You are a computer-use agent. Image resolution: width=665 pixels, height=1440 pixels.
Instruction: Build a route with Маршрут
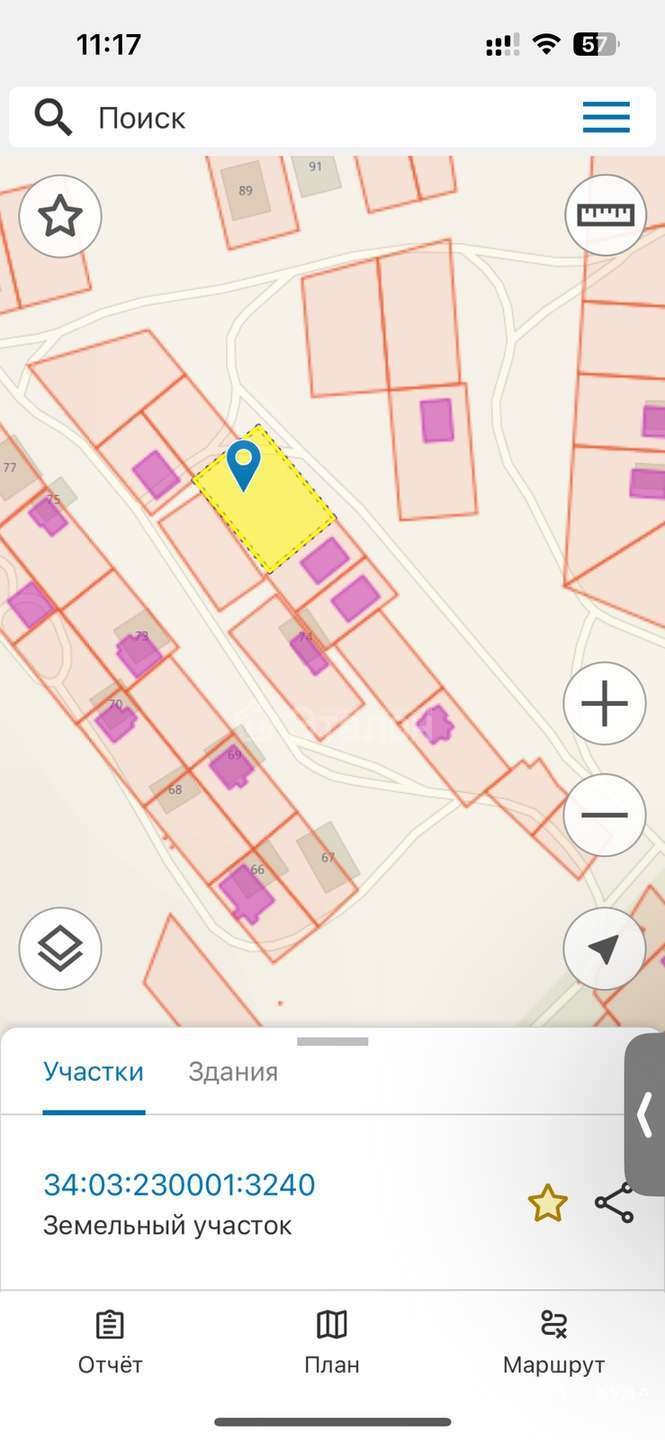click(554, 1343)
